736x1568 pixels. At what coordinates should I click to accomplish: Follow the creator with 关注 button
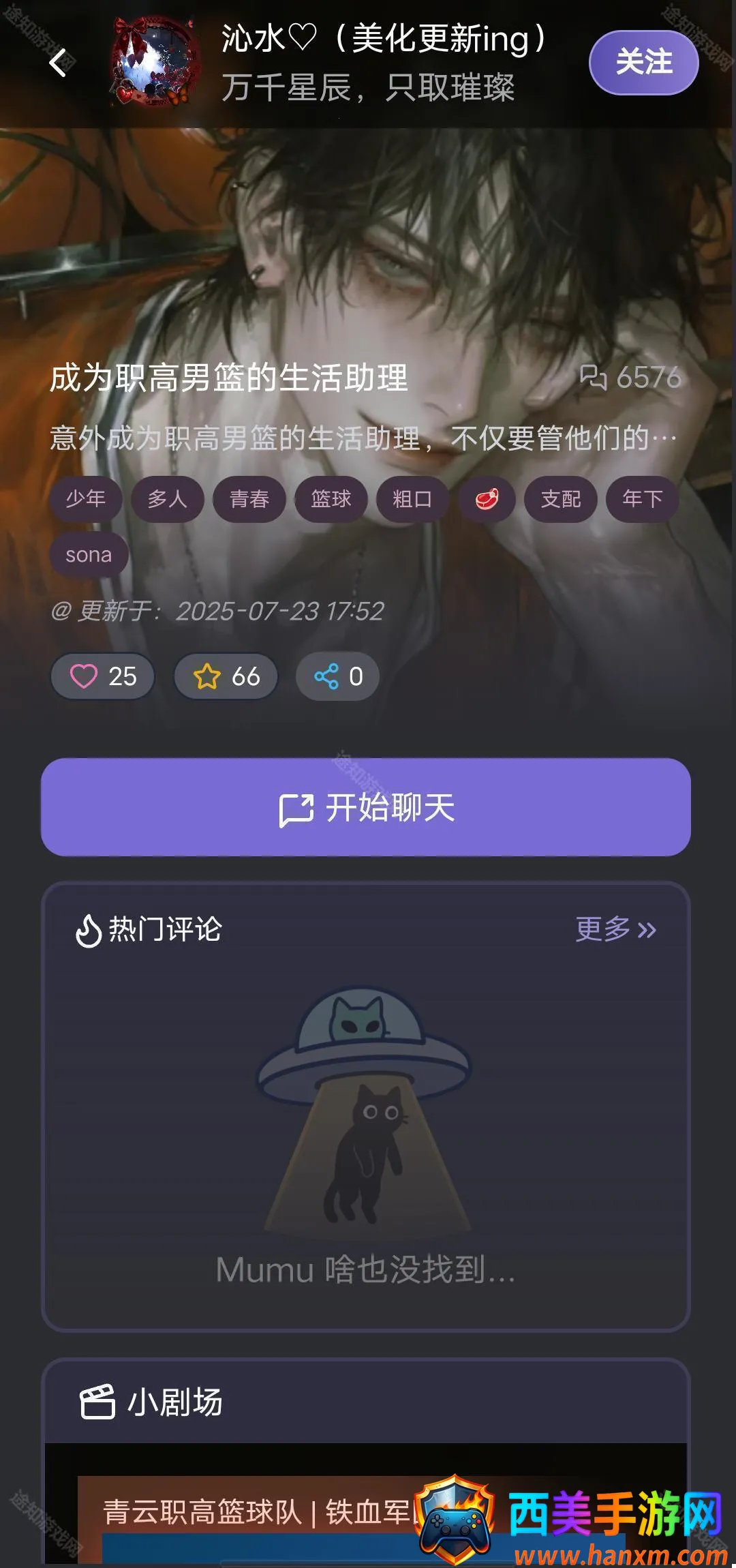coord(643,63)
